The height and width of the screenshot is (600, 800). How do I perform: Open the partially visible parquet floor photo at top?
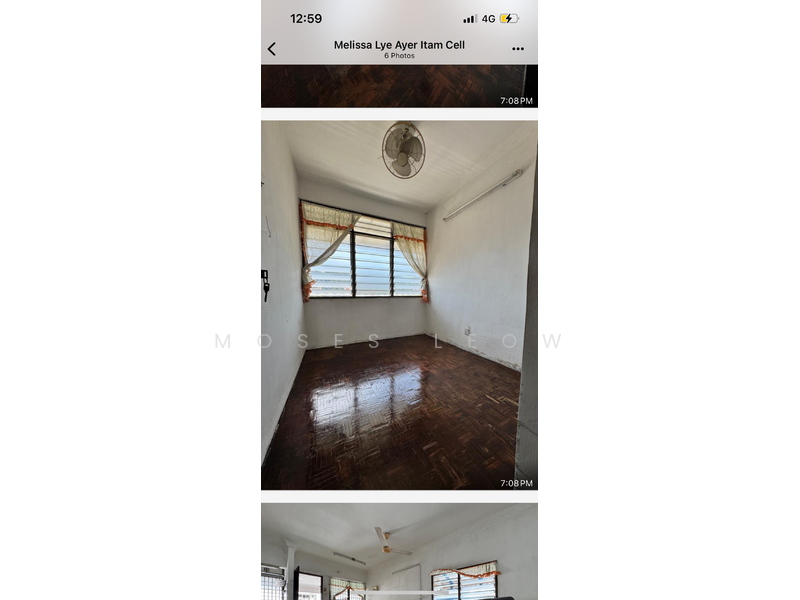(x=398, y=86)
